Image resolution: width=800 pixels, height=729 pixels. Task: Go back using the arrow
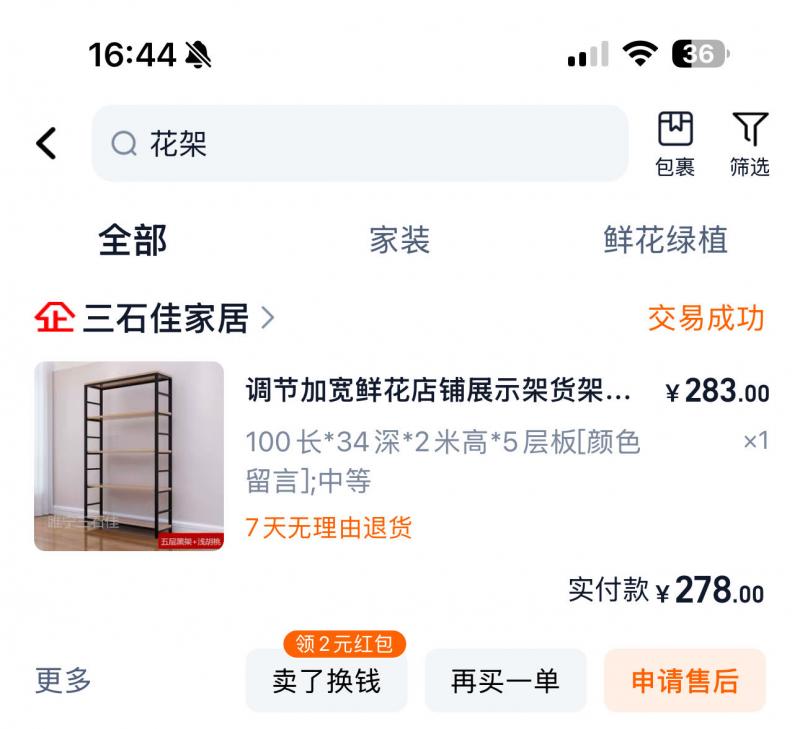(x=46, y=143)
